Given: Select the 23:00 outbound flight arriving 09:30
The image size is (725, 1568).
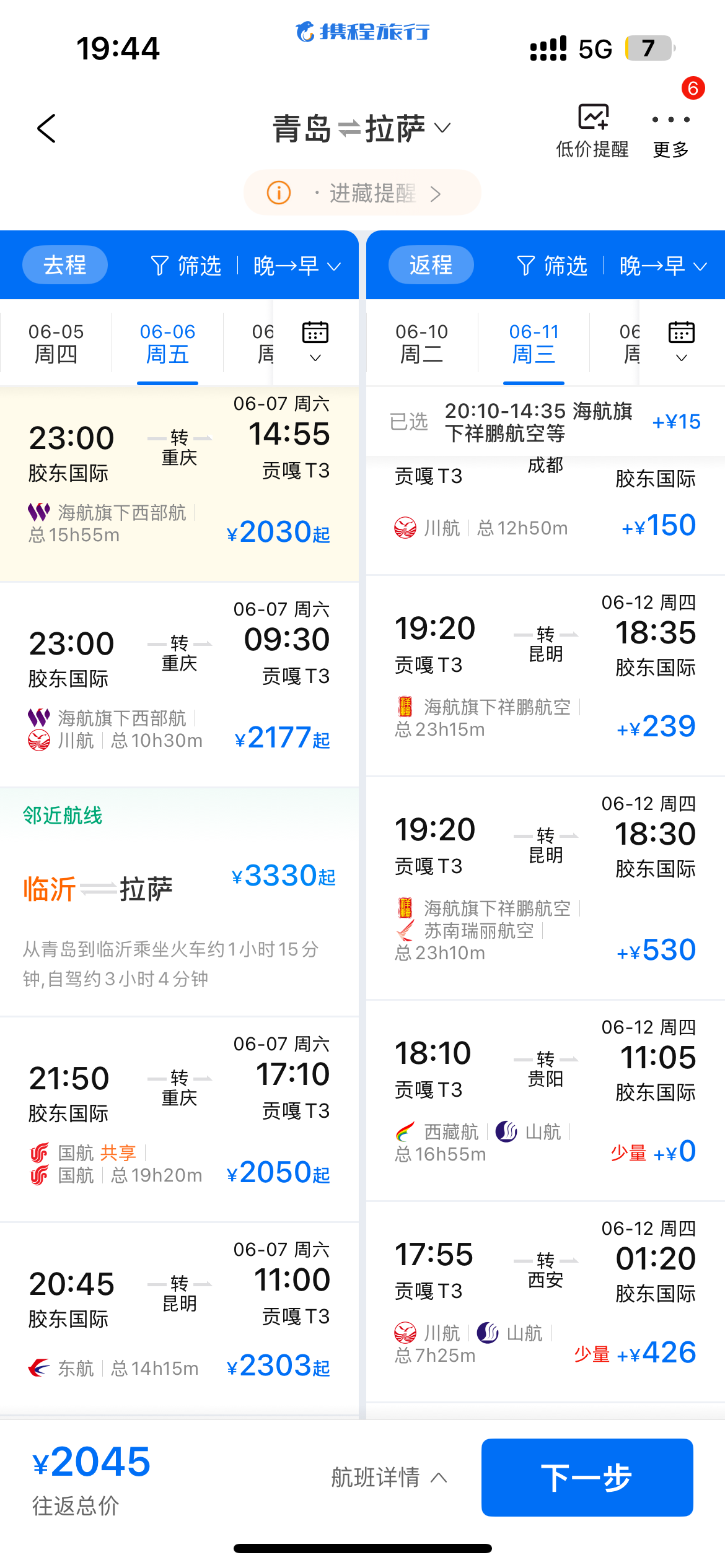Looking at the screenshot, I should [179, 684].
